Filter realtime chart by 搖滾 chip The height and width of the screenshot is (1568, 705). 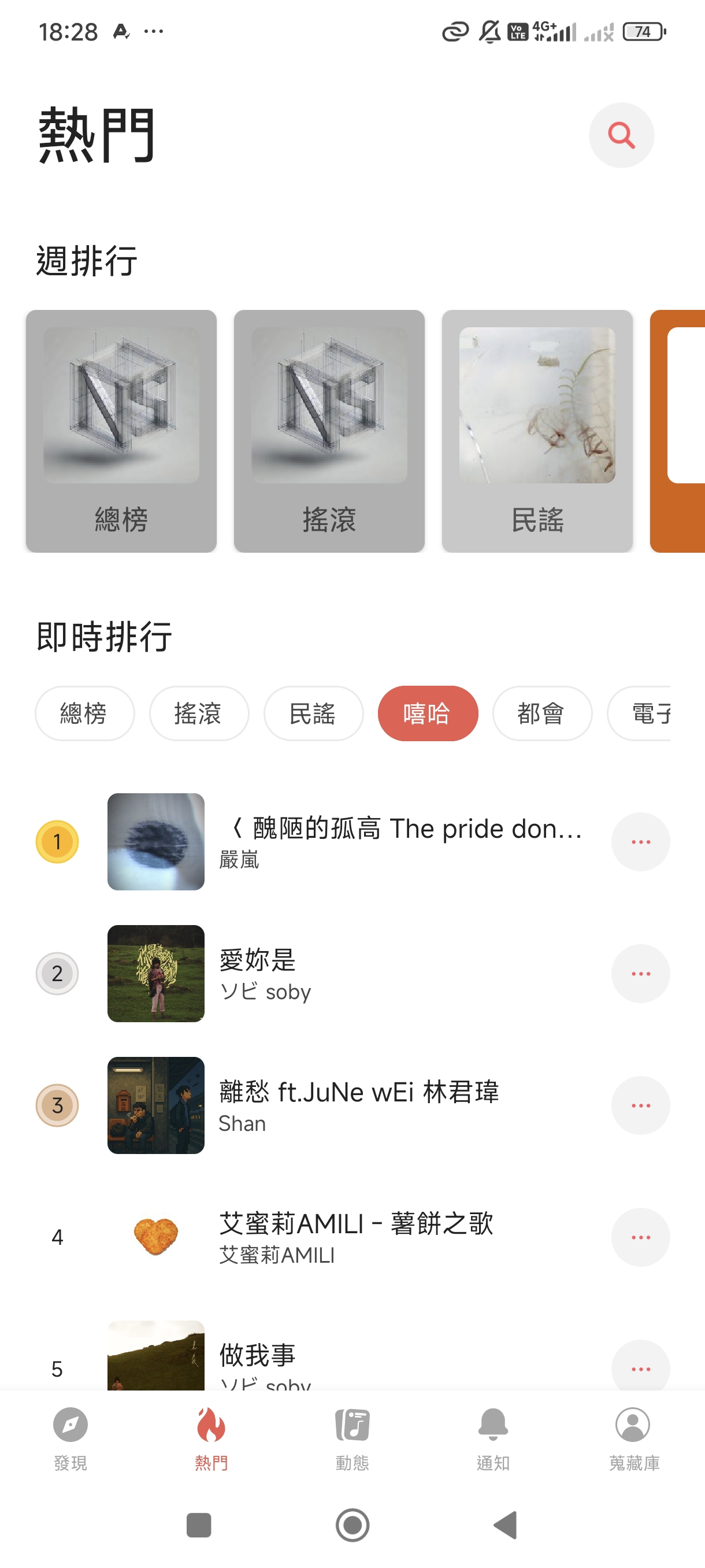click(199, 713)
